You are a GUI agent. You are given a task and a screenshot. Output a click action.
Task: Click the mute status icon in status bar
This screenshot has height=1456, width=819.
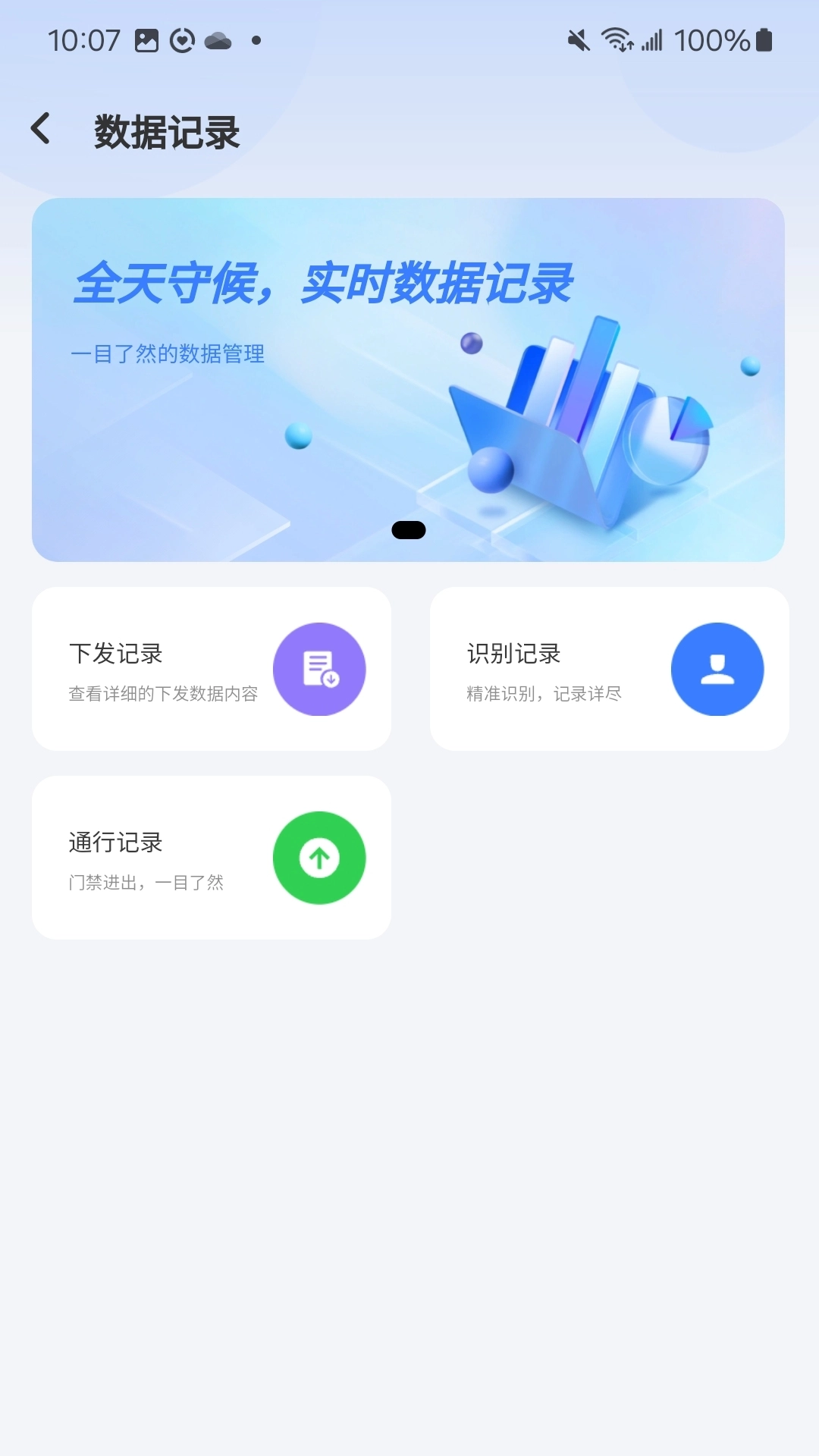click(577, 38)
